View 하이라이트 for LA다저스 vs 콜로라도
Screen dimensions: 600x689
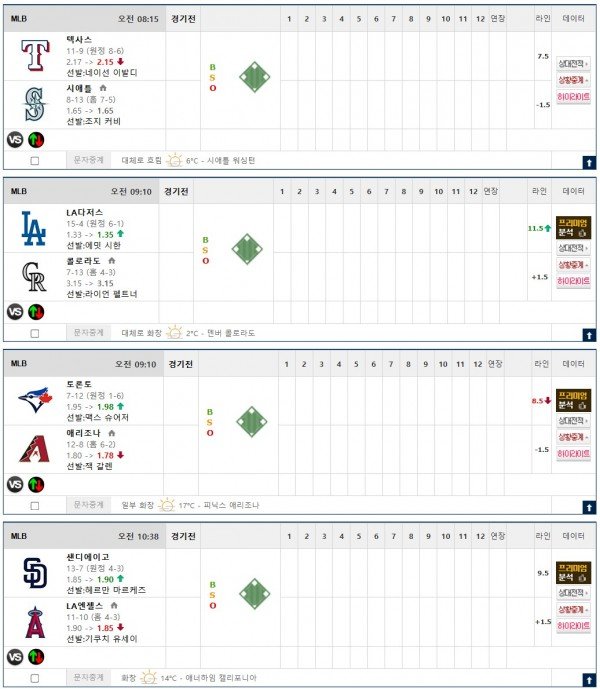point(574,286)
